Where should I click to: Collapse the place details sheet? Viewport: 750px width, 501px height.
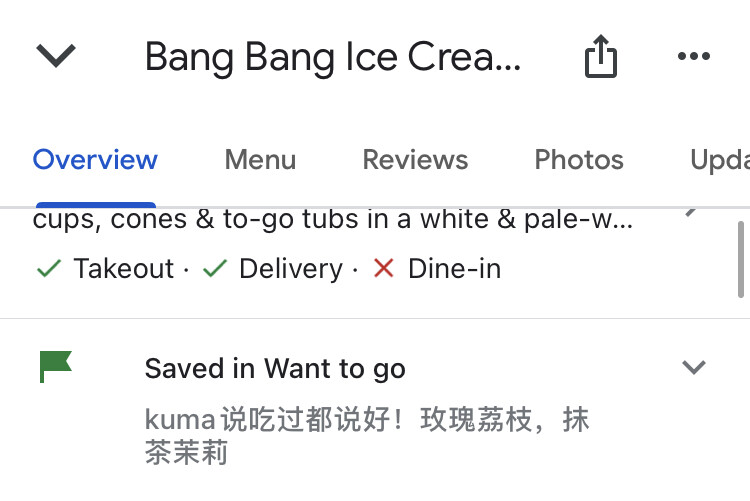[56, 56]
